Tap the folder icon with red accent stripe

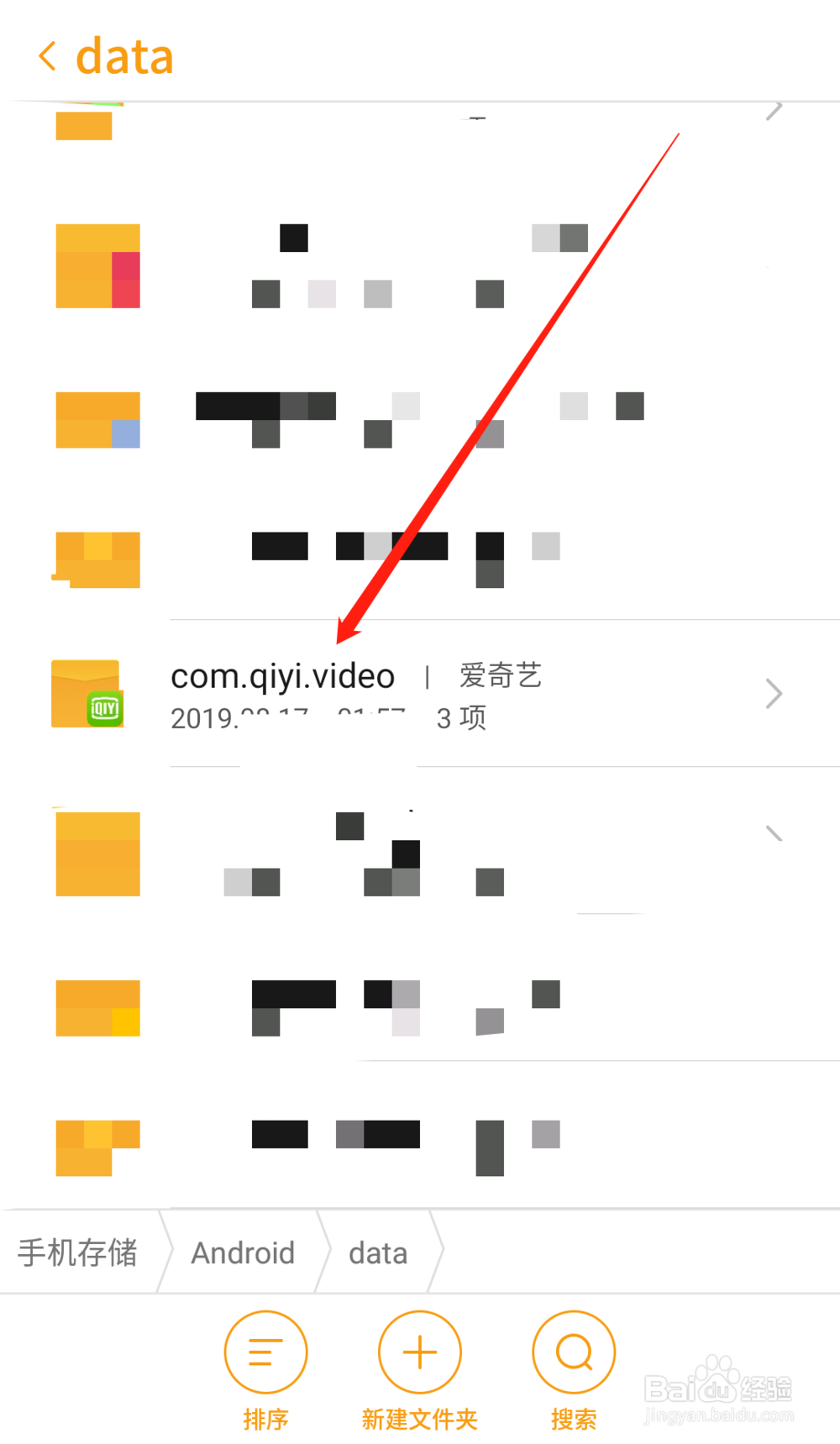pyautogui.click(x=97, y=266)
